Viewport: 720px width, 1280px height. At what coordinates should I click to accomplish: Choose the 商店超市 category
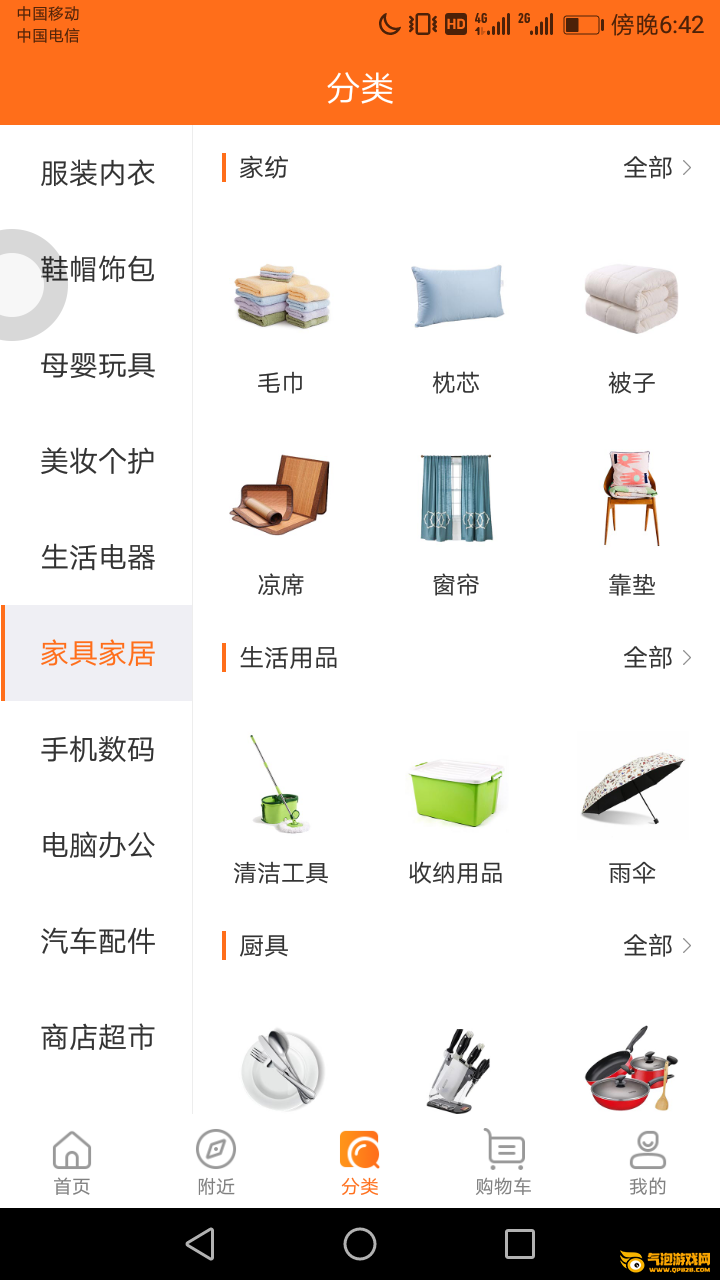click(x=97, y=1037)
